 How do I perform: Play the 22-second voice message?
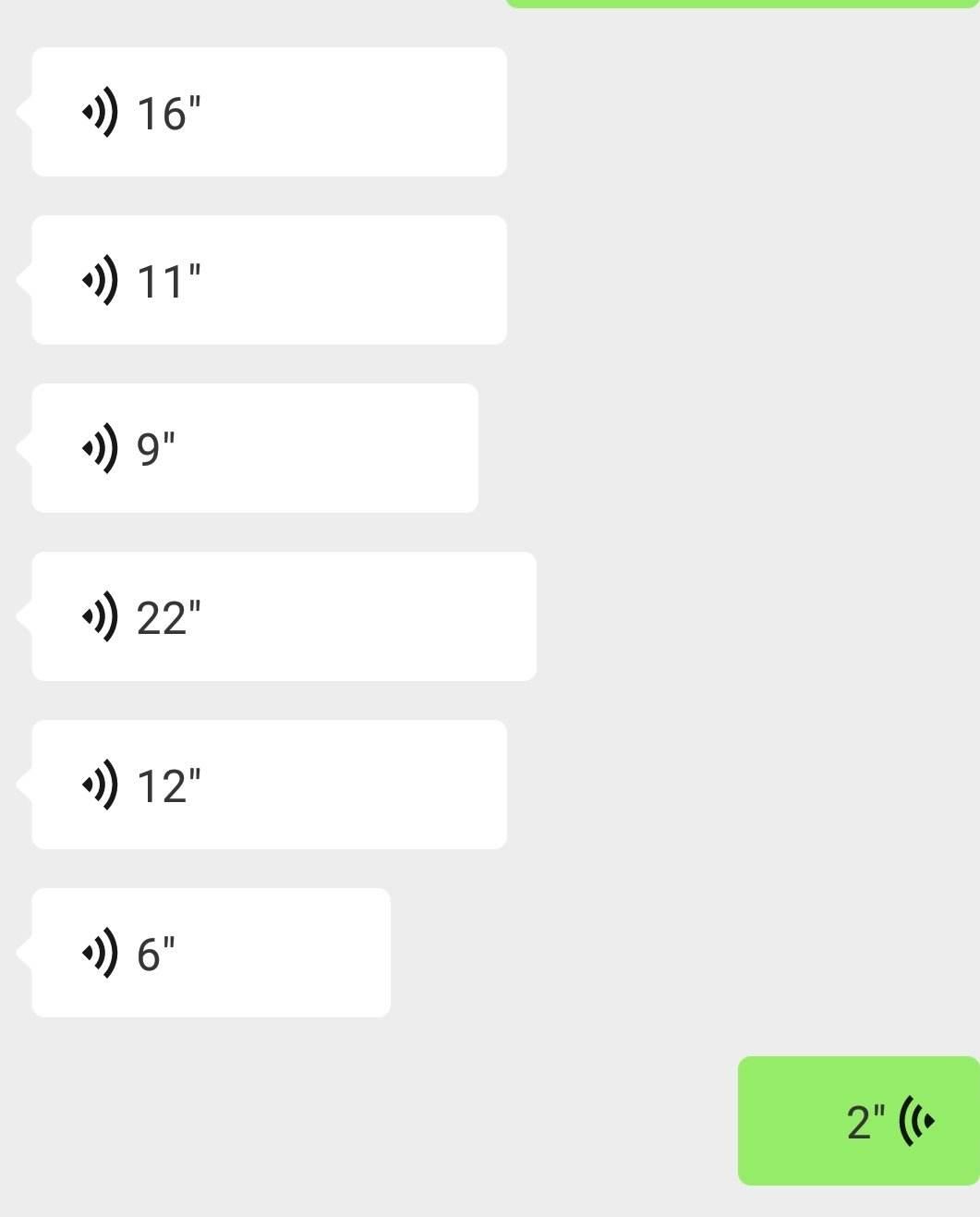click(283, 616)
